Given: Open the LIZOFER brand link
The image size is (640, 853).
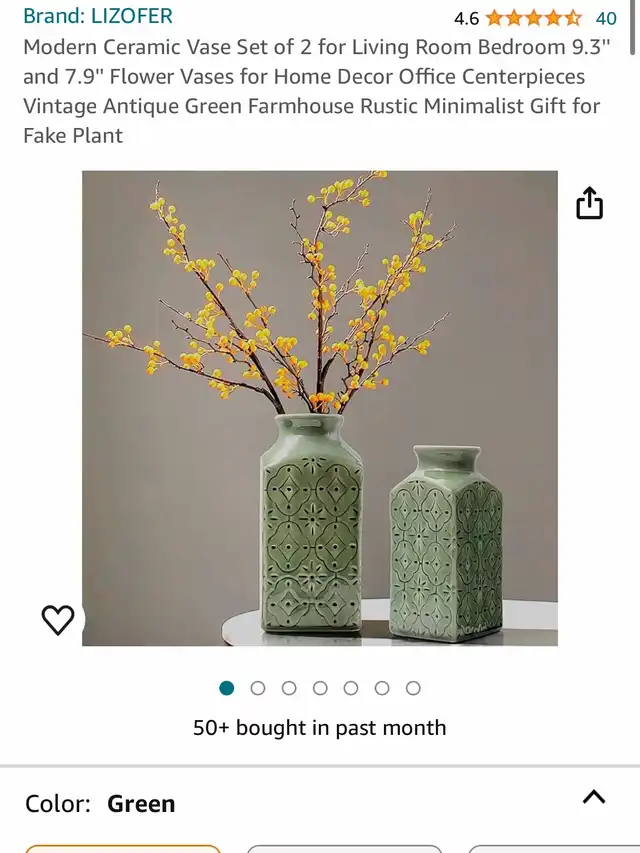Looking at the screenshot, I should click(98, 16).
